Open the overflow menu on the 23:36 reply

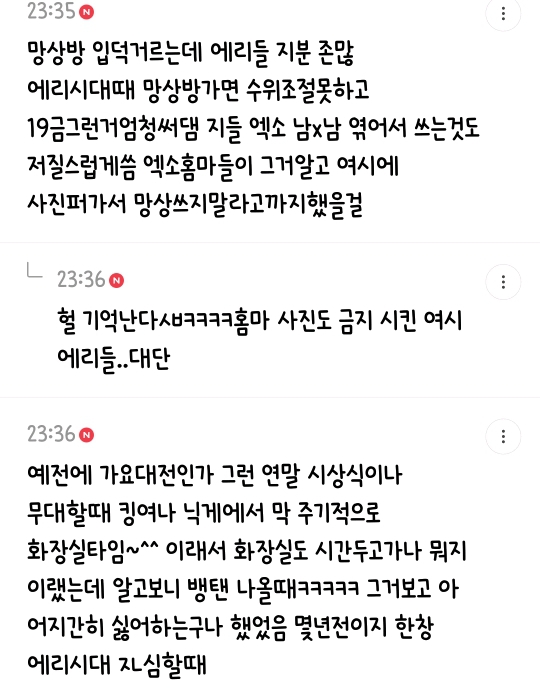click(x=503, y=282)
